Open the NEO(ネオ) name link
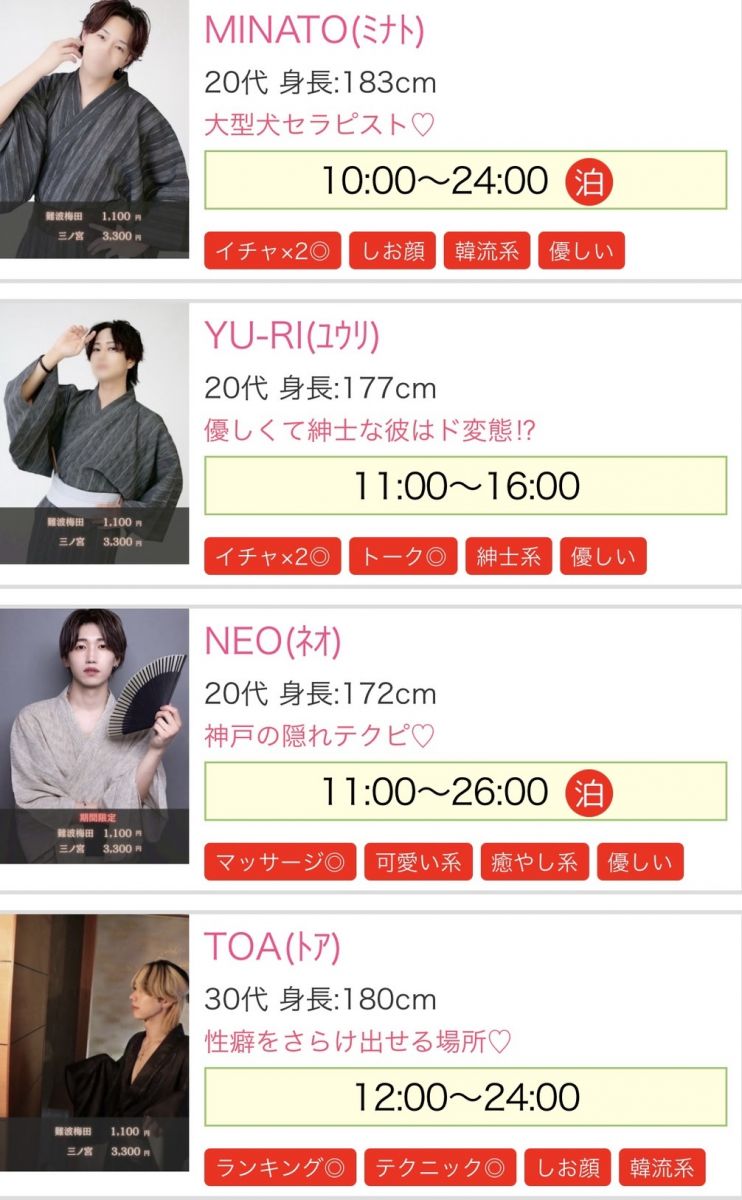The height and width of the screenshot is (1200, 742). click(x=273, y=642)
